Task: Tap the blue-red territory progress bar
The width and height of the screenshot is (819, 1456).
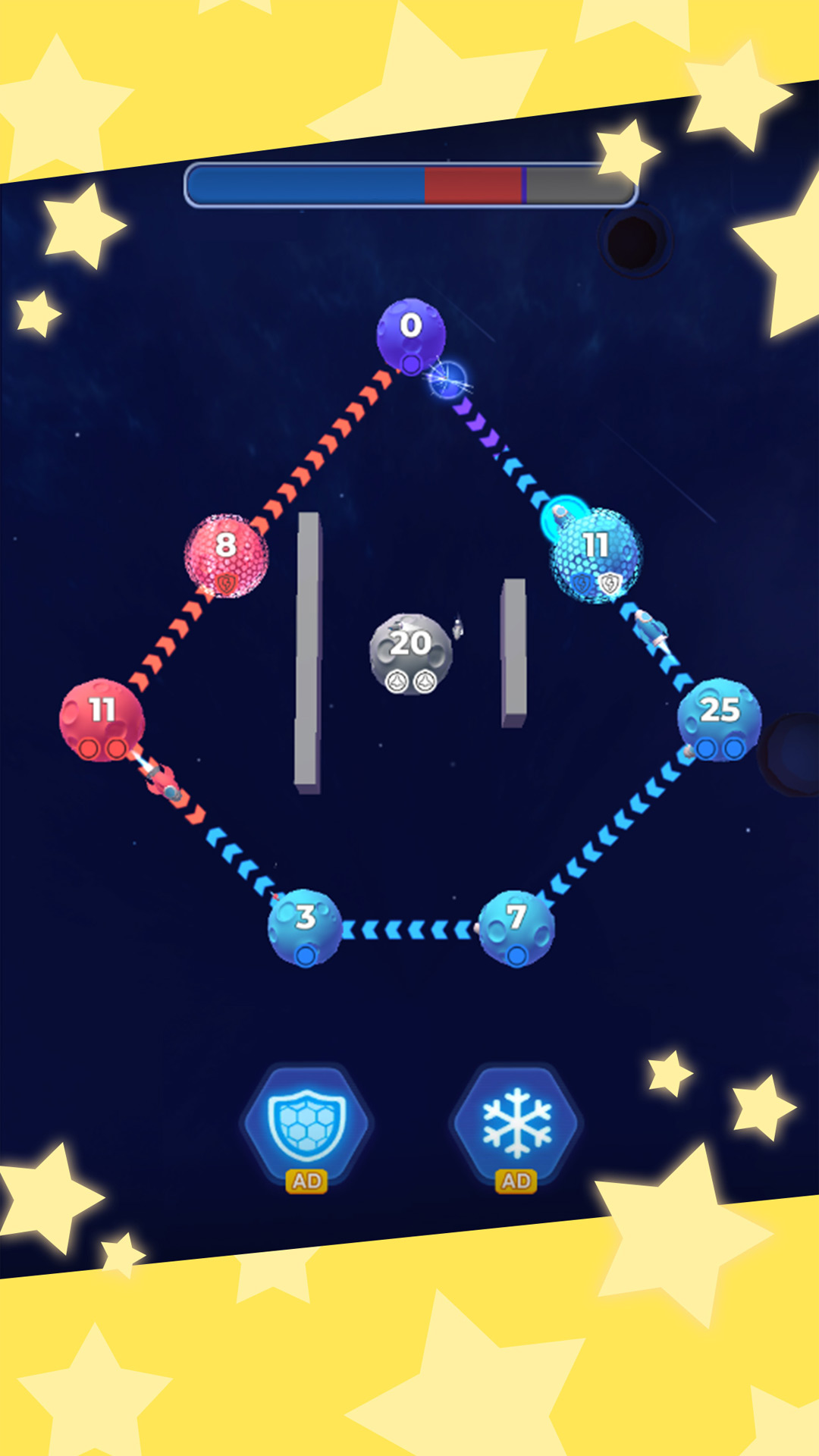Action: (409, 184)
